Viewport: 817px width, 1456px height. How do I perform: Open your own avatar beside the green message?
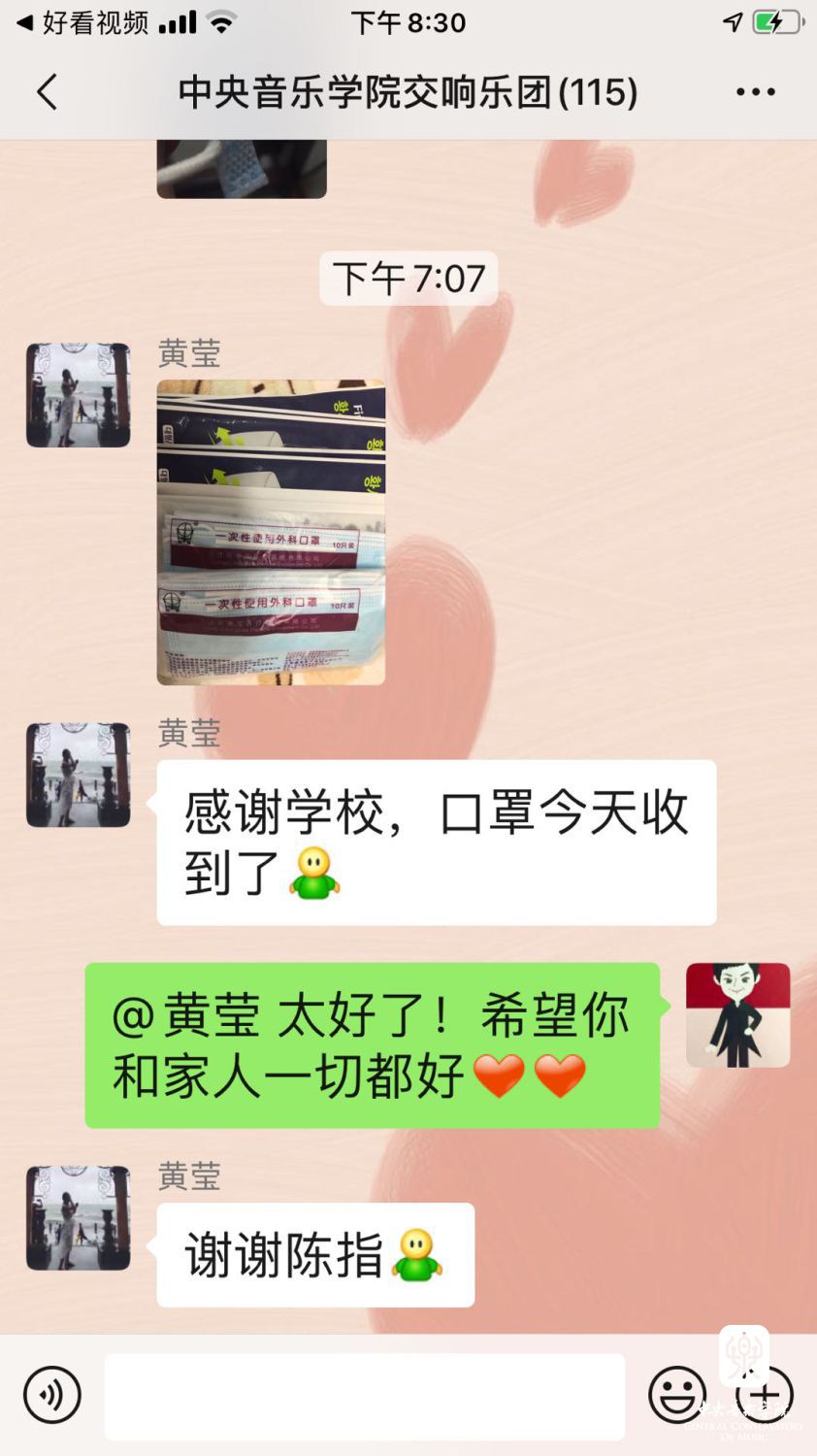click(x=738, y=1015)
